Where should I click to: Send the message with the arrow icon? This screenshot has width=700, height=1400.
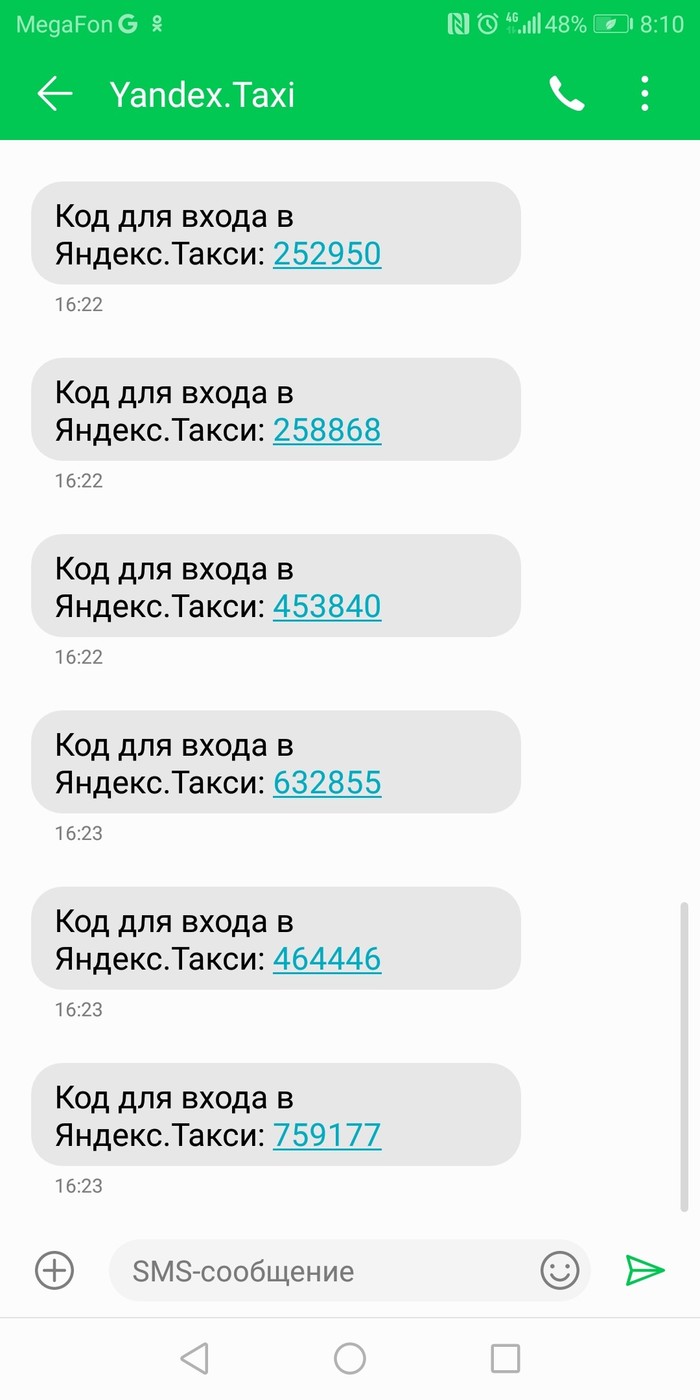pyautogui.click(x=645, y=1270)
